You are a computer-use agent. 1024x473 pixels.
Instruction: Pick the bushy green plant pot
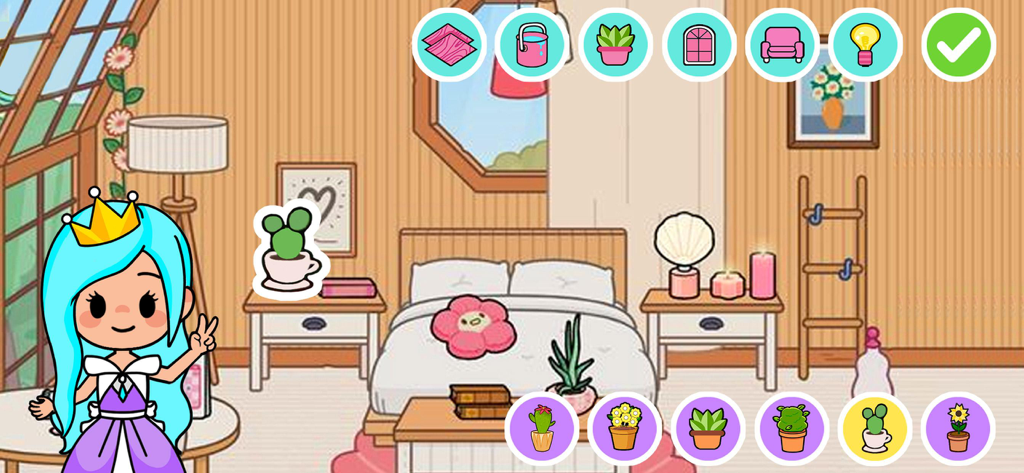coord(792,428)
